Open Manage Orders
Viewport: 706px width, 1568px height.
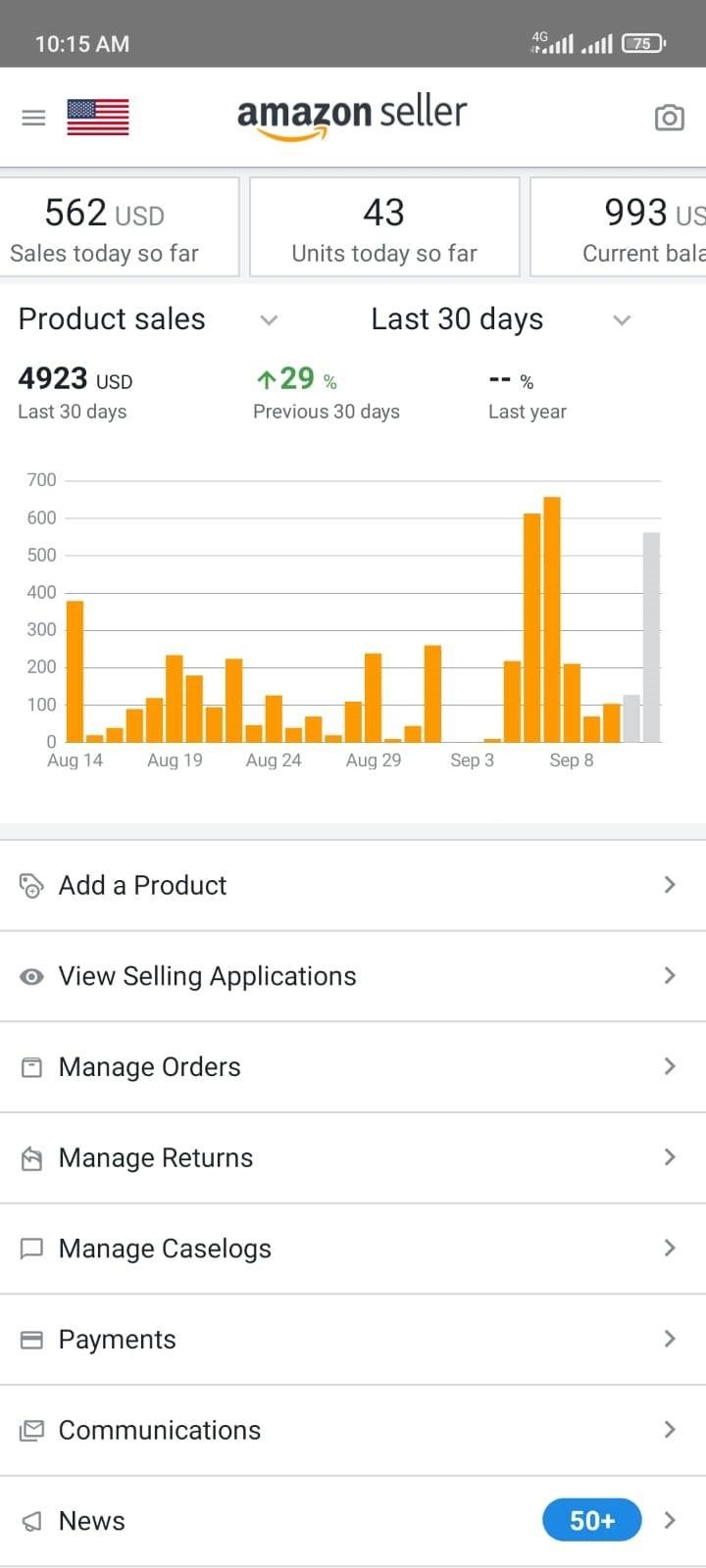click(x=353, y=1066)
